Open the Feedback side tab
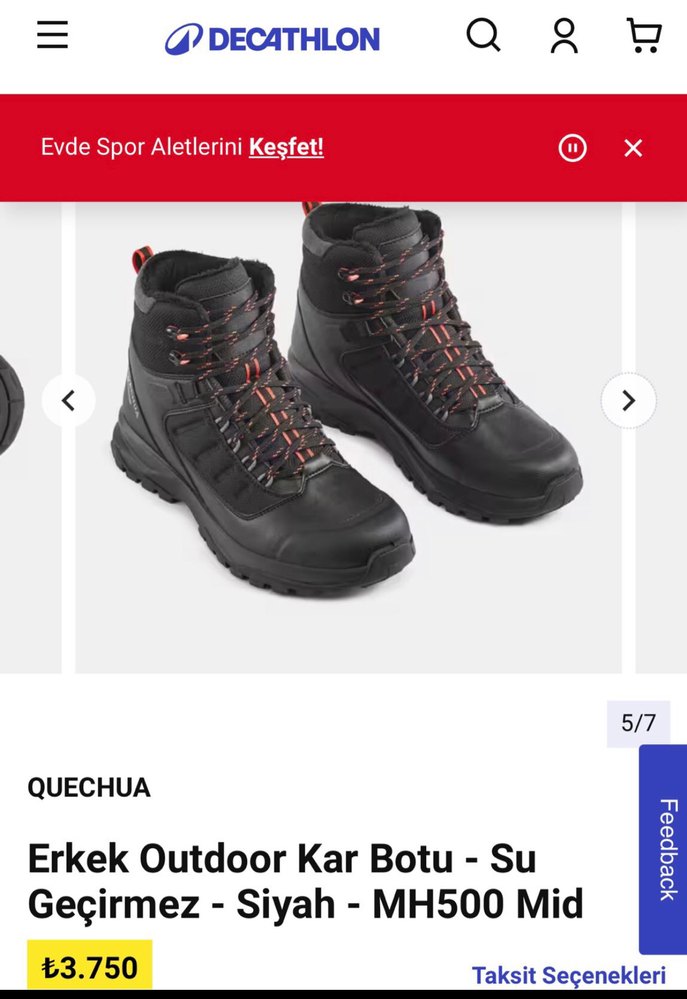687x999 pixels. (x=664, y=848)
